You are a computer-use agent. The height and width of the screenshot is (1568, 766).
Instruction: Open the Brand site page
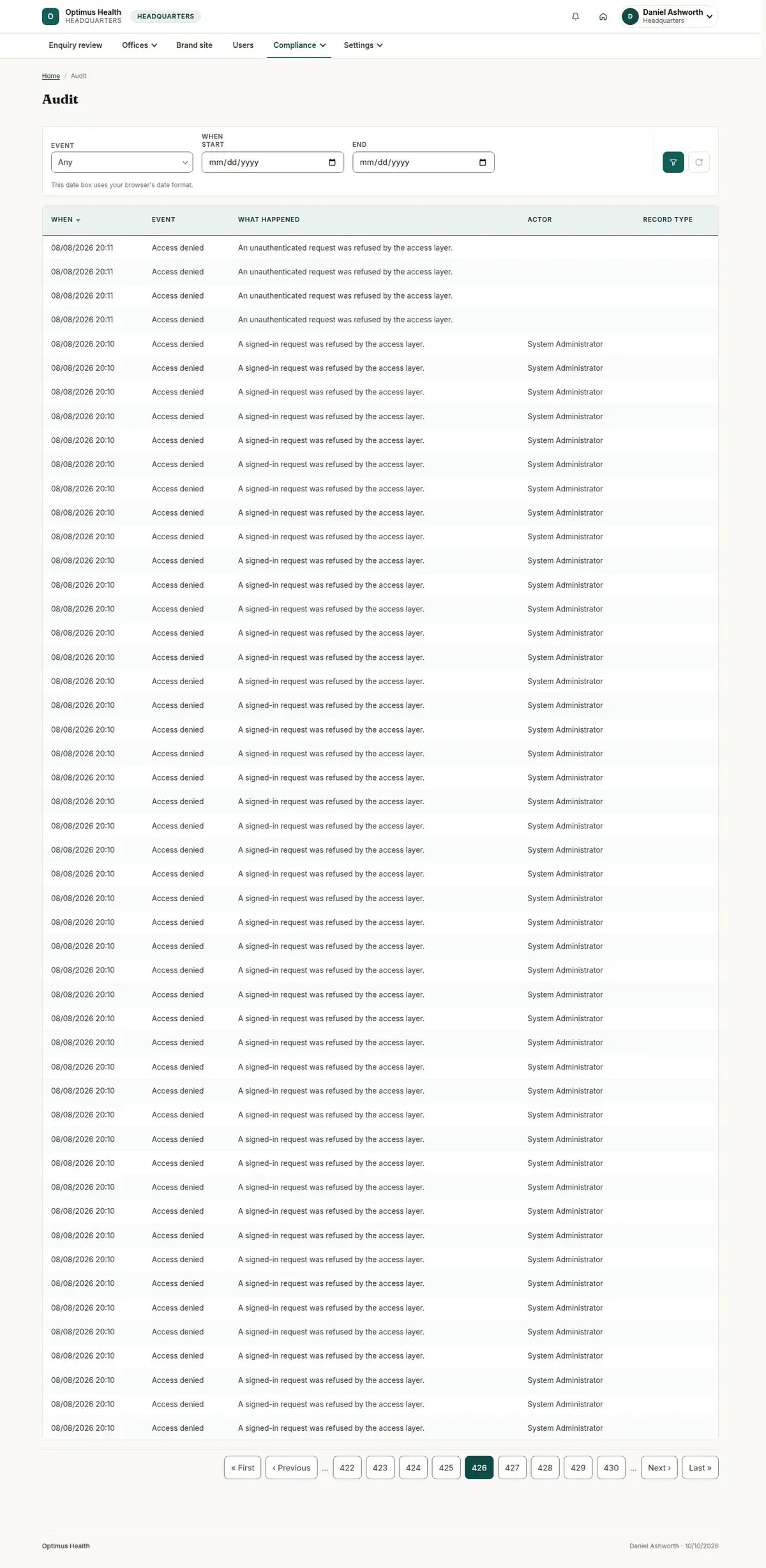click(194, 45)
